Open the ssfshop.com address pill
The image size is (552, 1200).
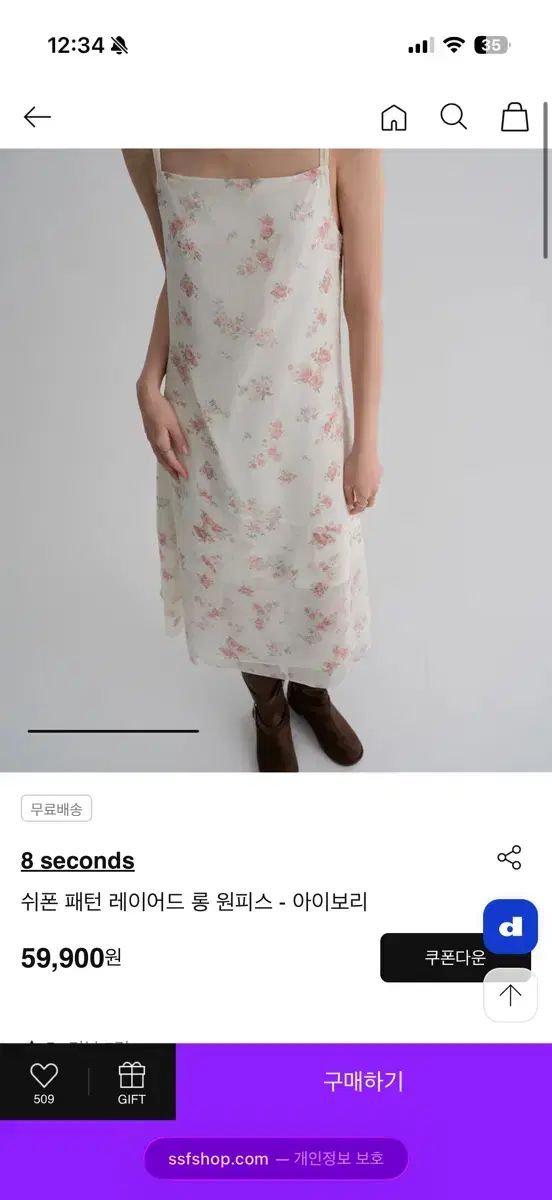(276, 1159)
